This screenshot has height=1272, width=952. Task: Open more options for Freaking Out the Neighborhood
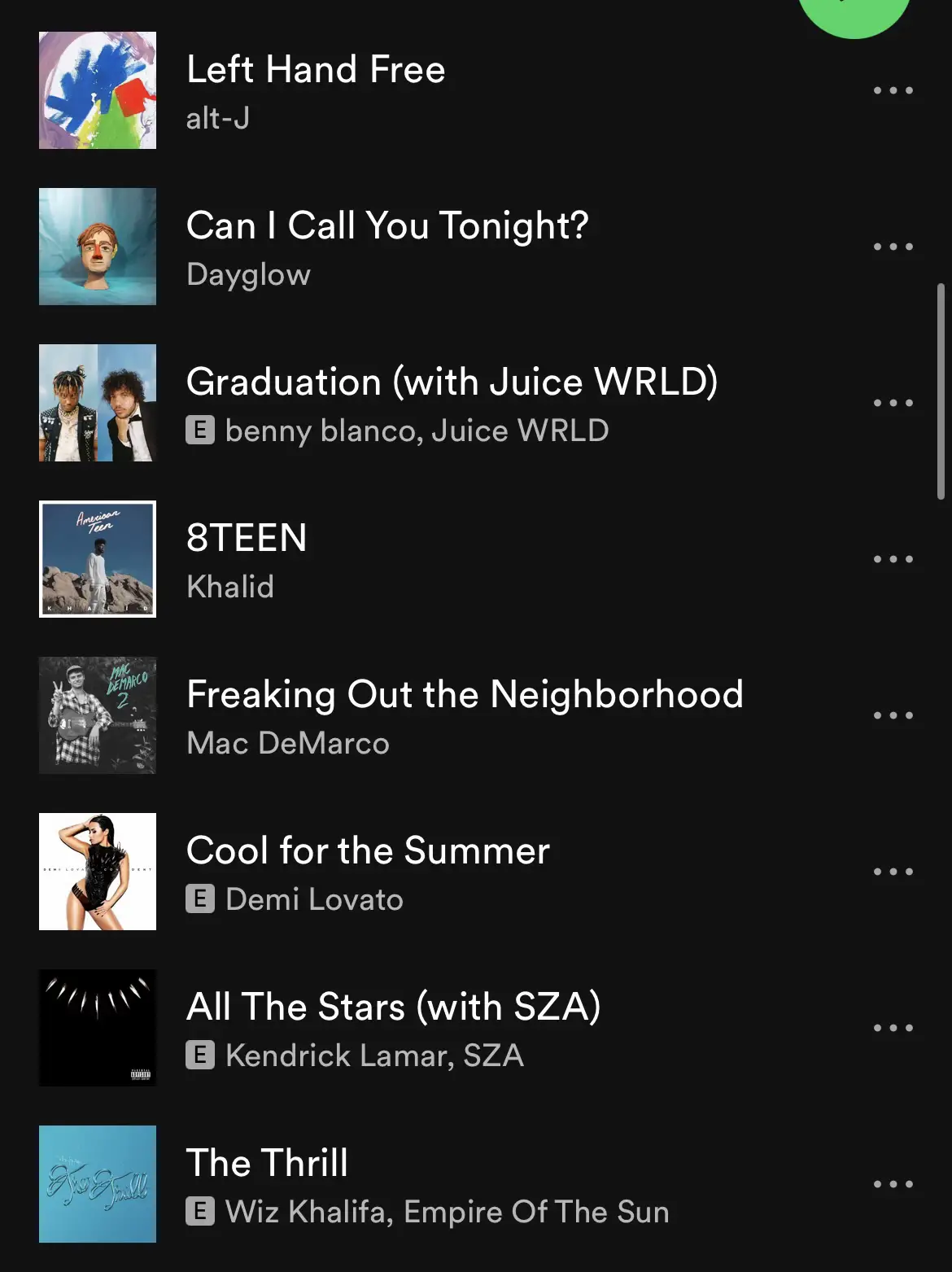[x=893, y=715]
